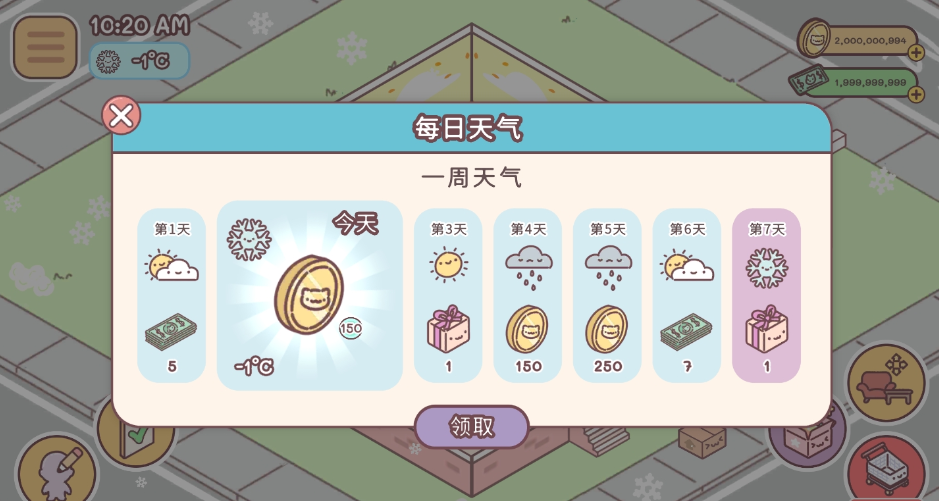Select today's coin reward card

310,295
